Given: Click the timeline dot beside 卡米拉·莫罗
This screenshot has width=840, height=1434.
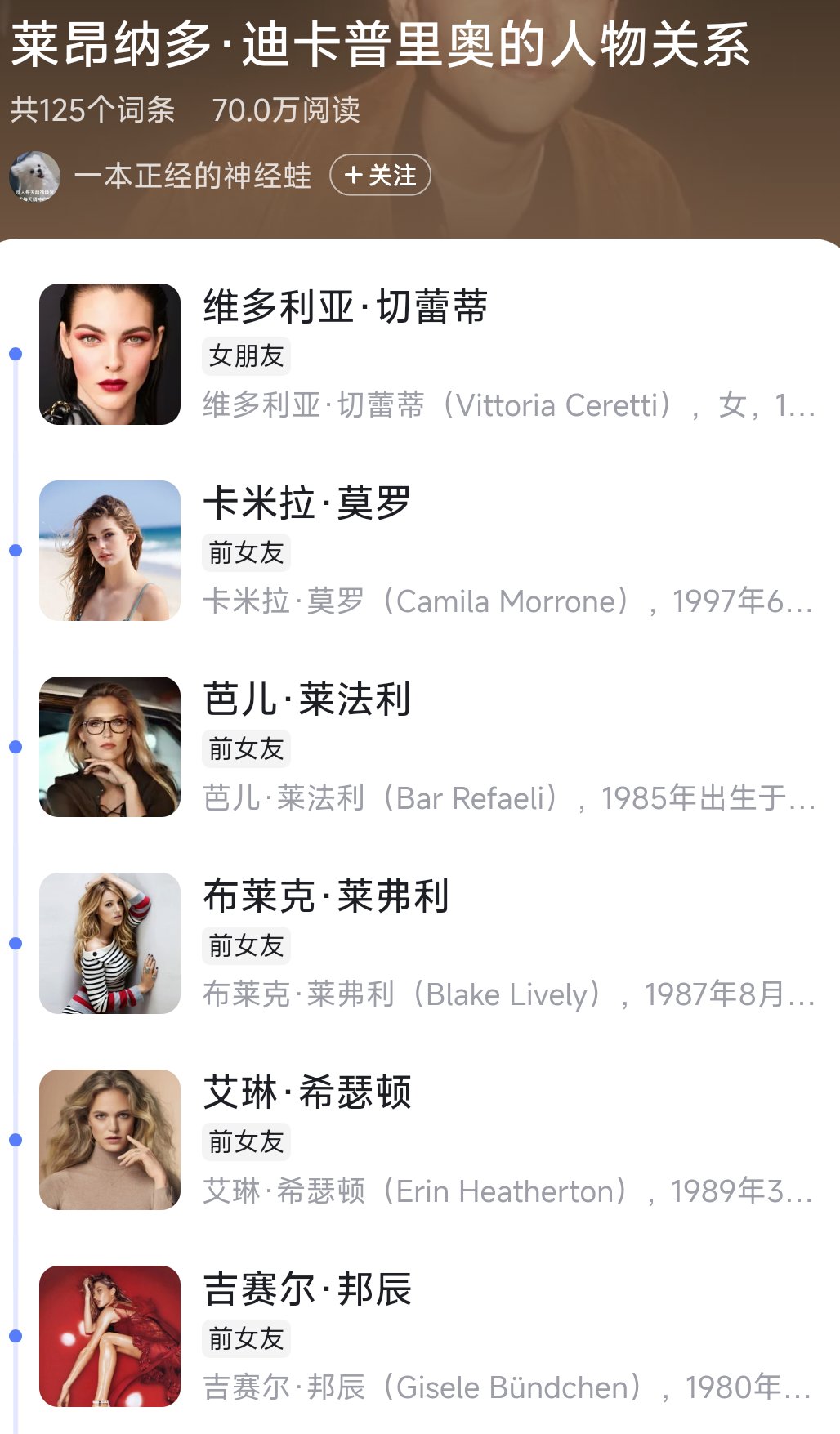Looking at the screenshot, I should (x=14, y=552).
